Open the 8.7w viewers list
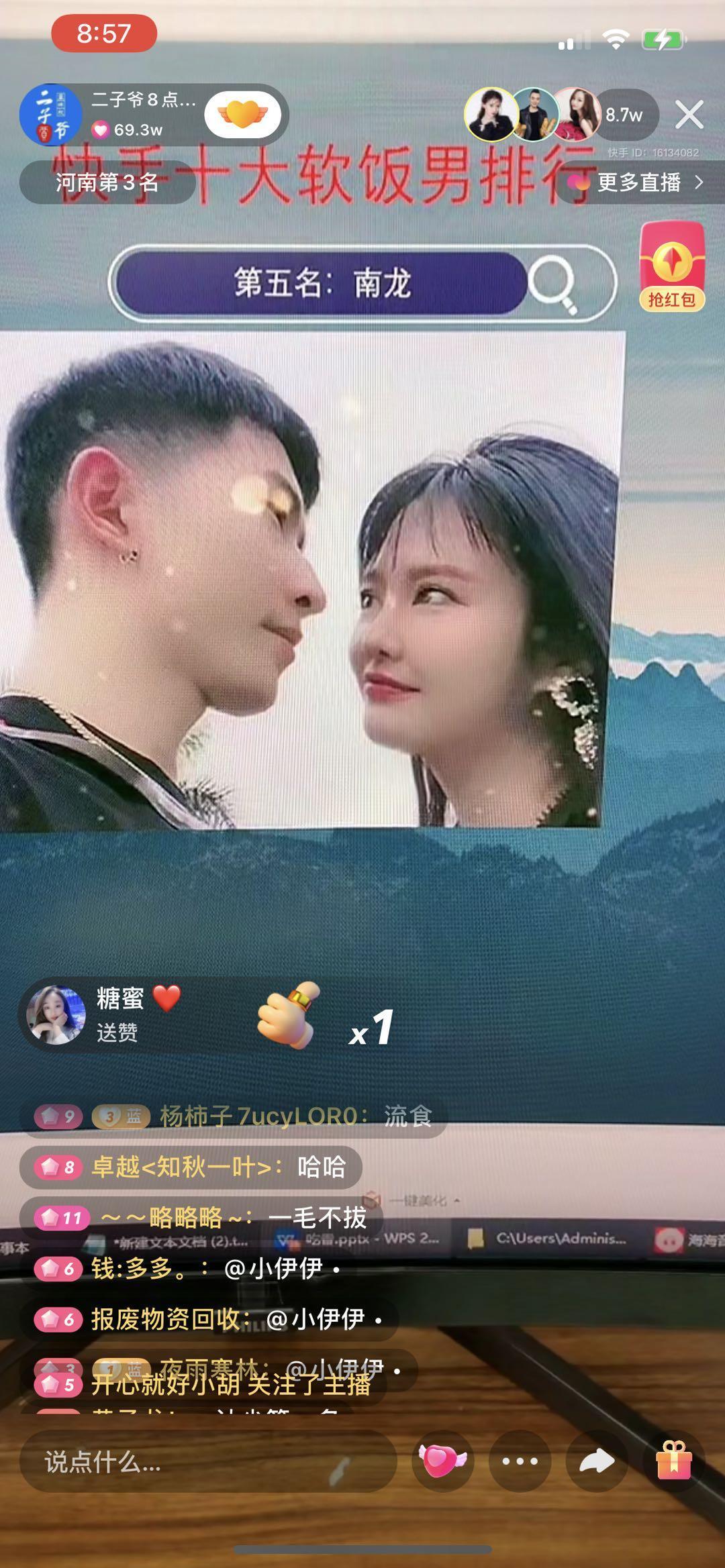The height and width of the screenshot is (1568, 725). [624, 115]
